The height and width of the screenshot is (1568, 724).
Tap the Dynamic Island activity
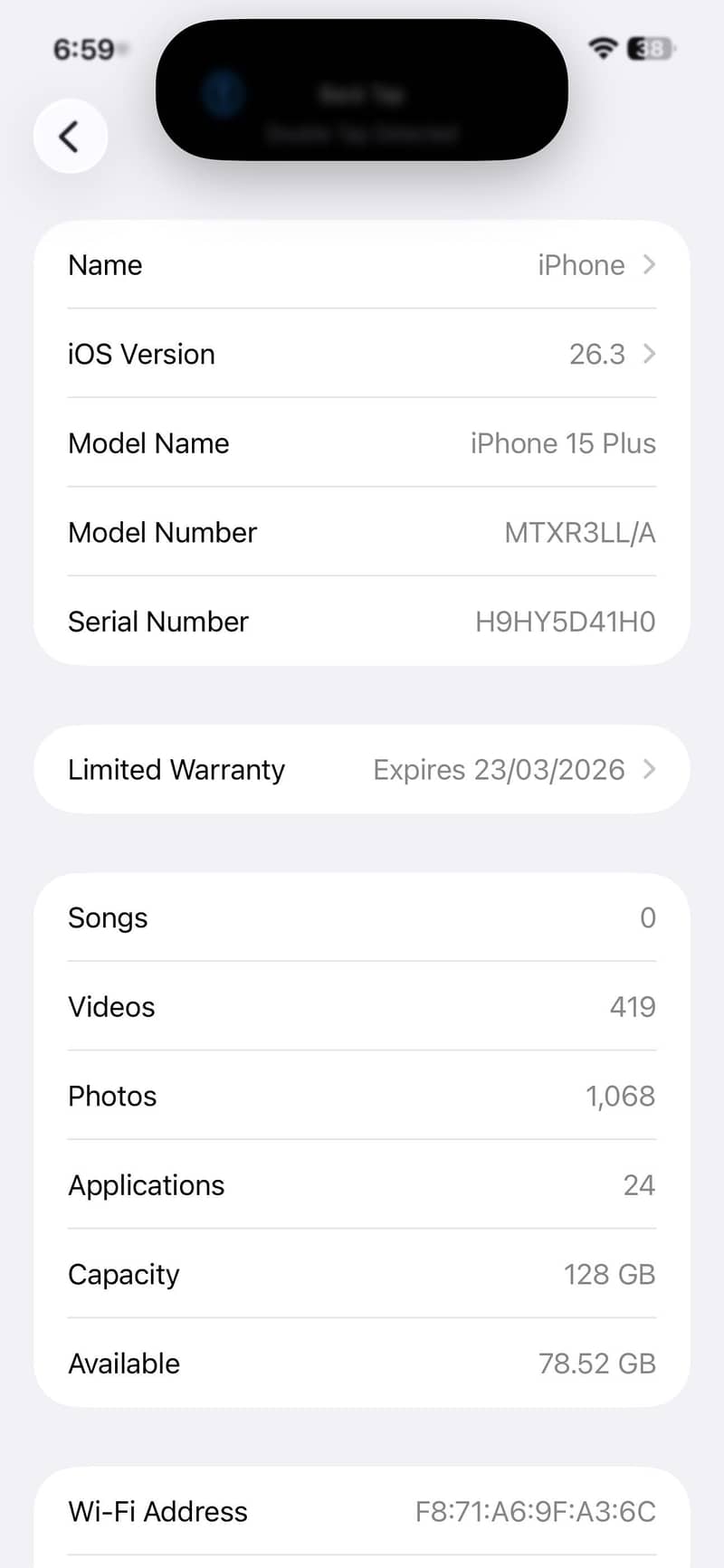(x=362, y=90)
